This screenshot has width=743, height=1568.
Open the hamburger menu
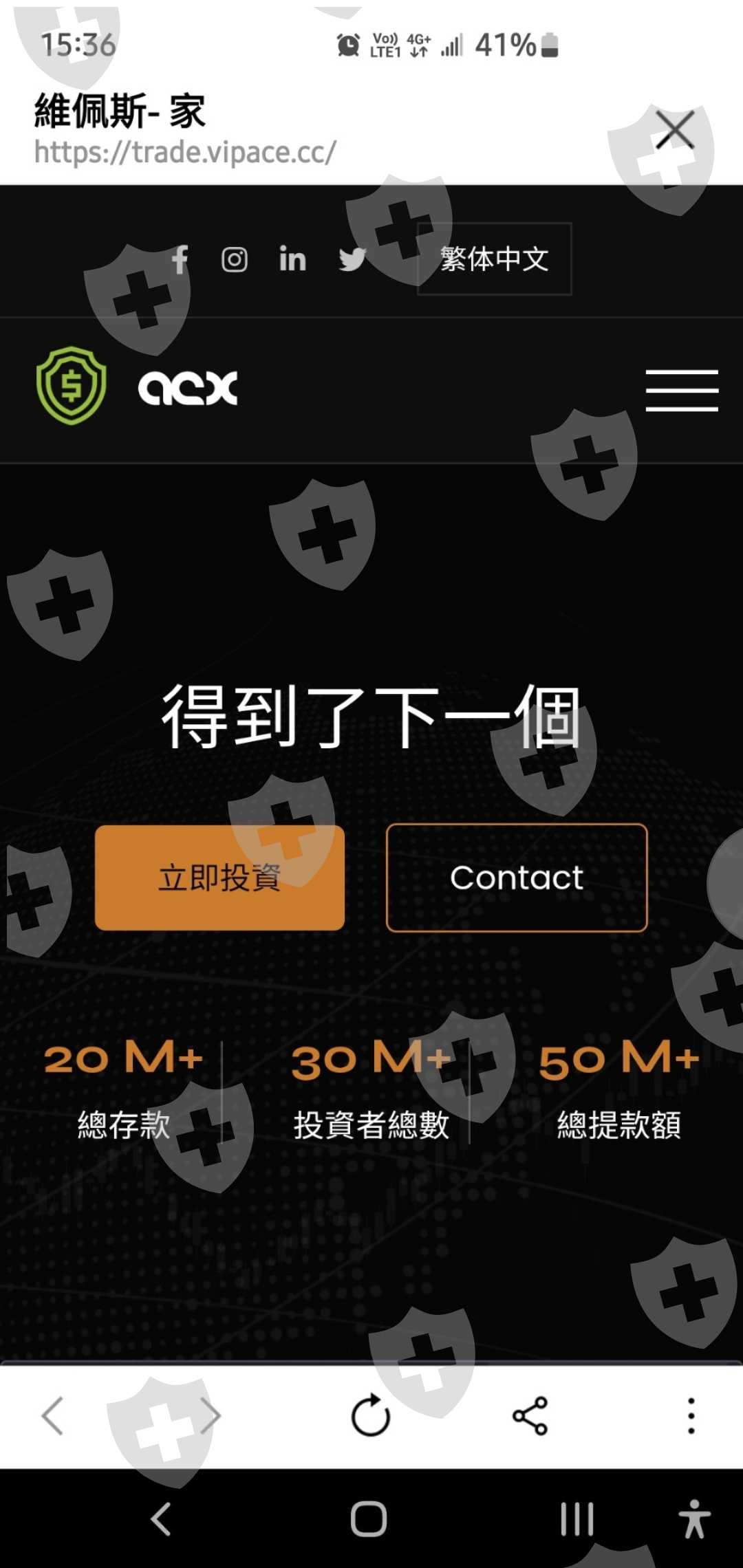pyautogui.click(x=682, y=390)
